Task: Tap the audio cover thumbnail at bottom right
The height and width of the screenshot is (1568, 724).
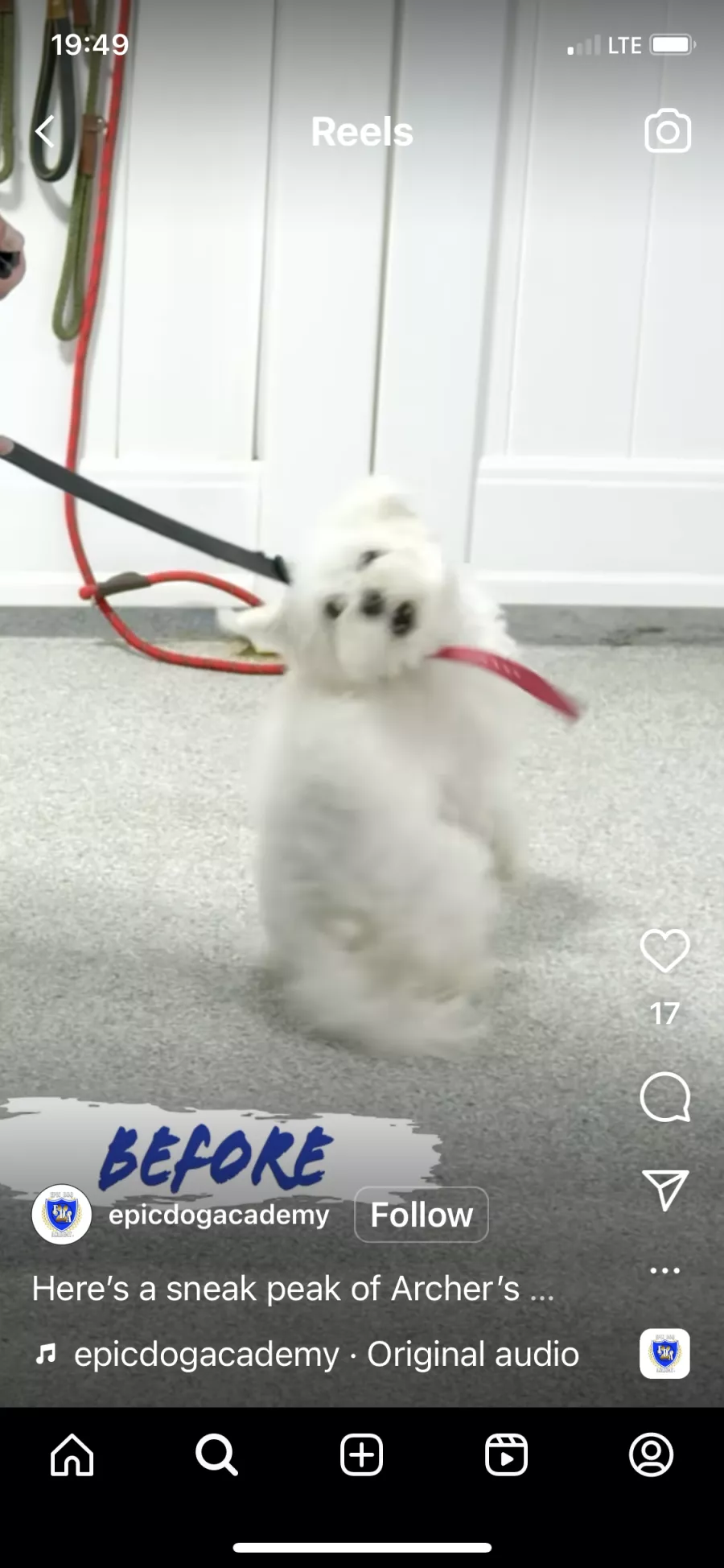Action: 664,1354
